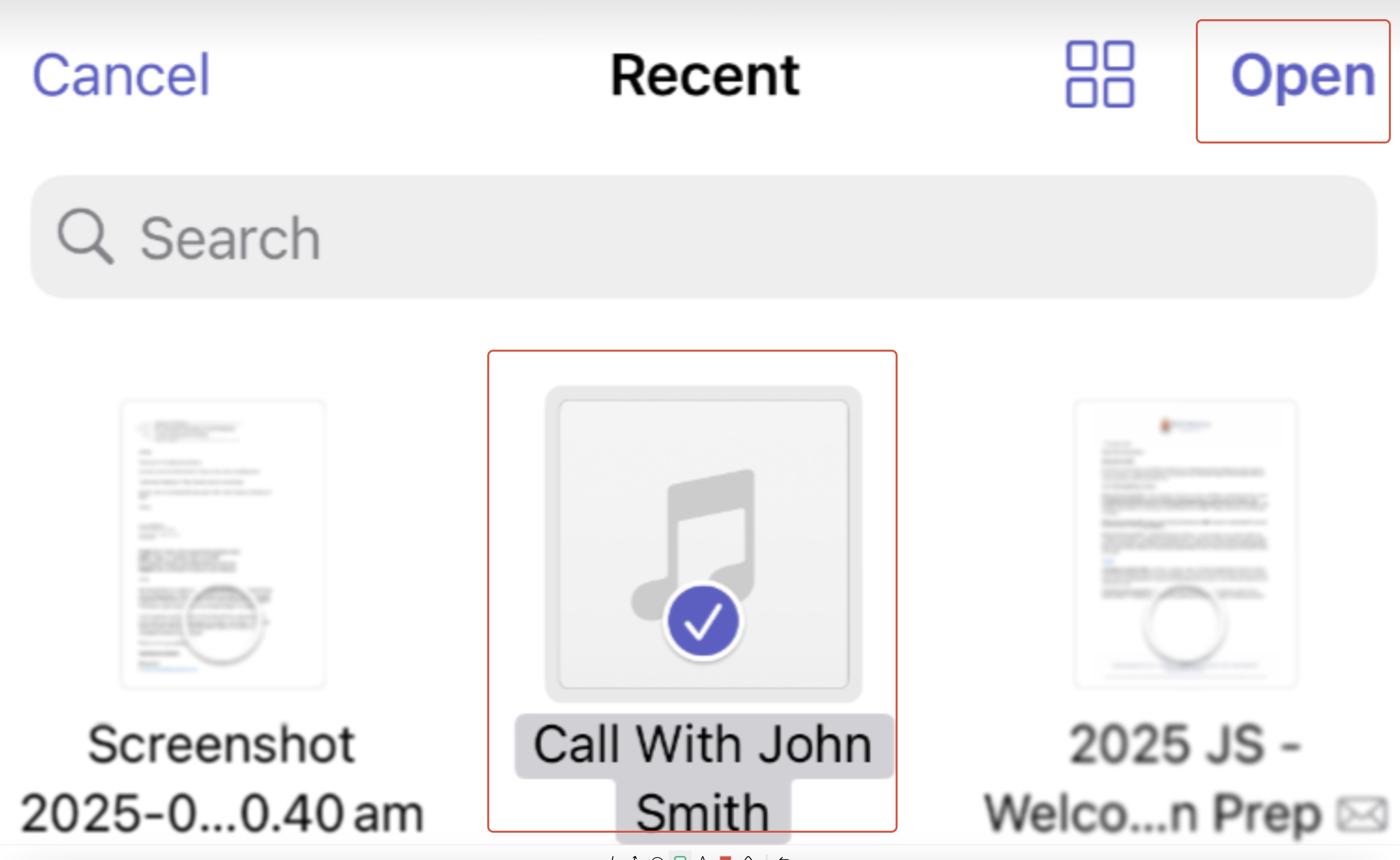Viewport: 1400px width, 860px height.
Task: Select the Screenshot 2025 file
Action: tap(222, 544)
